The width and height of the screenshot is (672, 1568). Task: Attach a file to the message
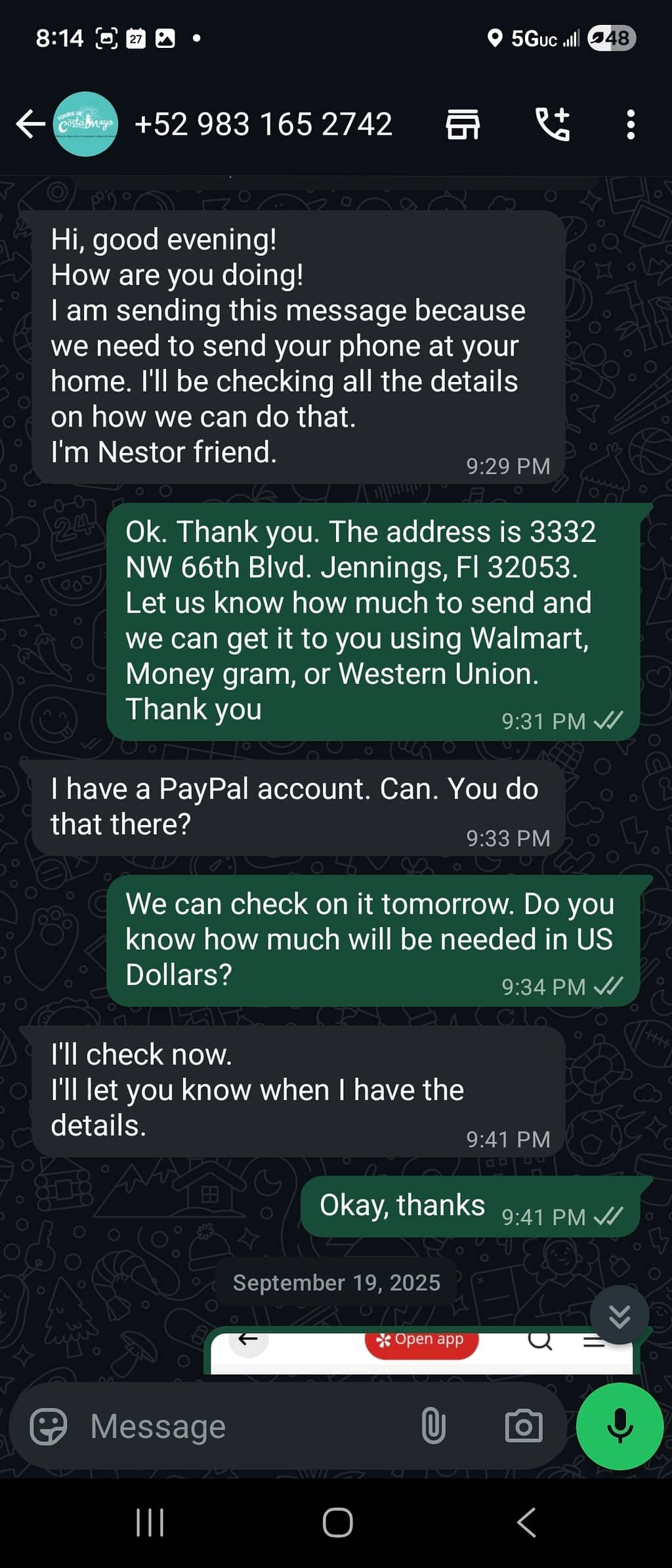433,1427
